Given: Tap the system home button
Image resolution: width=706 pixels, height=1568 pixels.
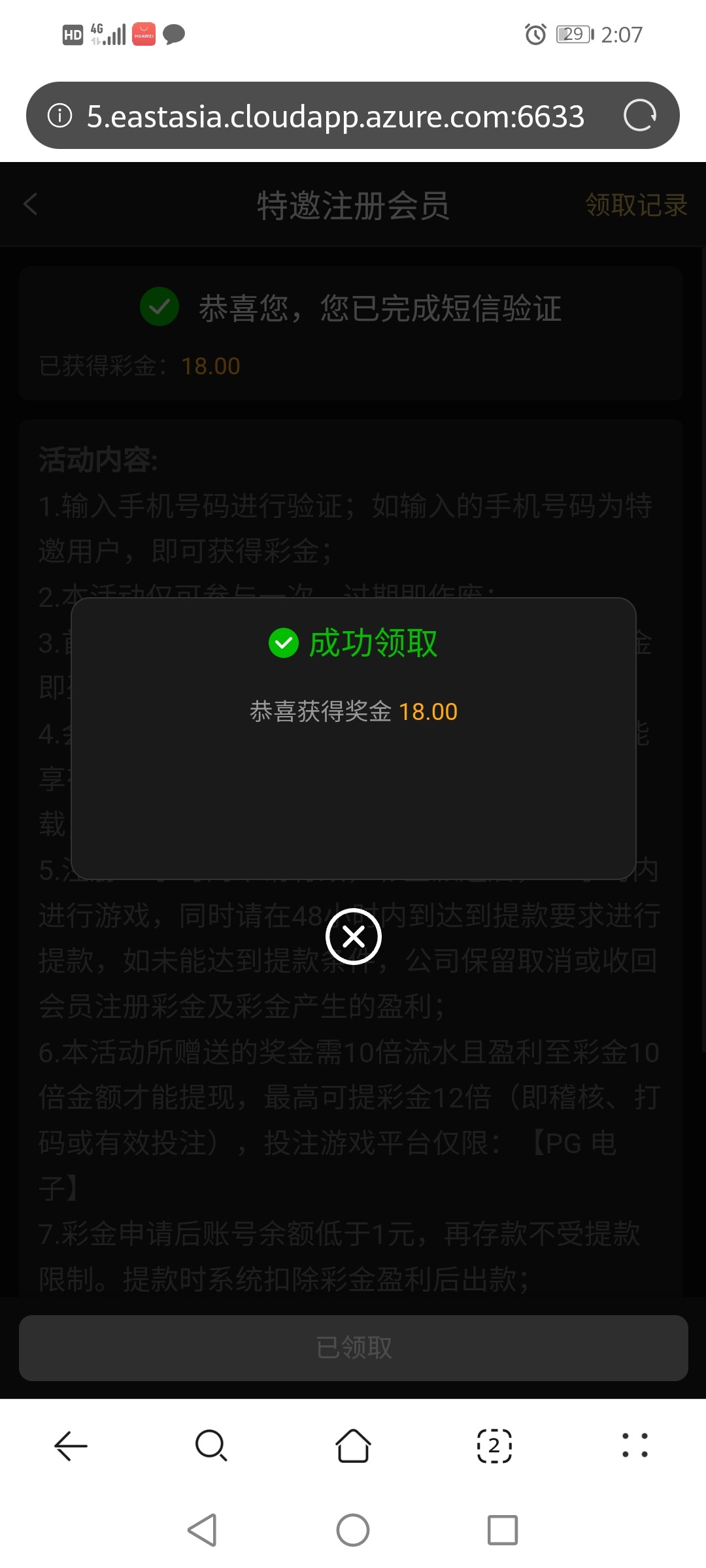Looking at the screenshot, I should (x=353, y=1530).
